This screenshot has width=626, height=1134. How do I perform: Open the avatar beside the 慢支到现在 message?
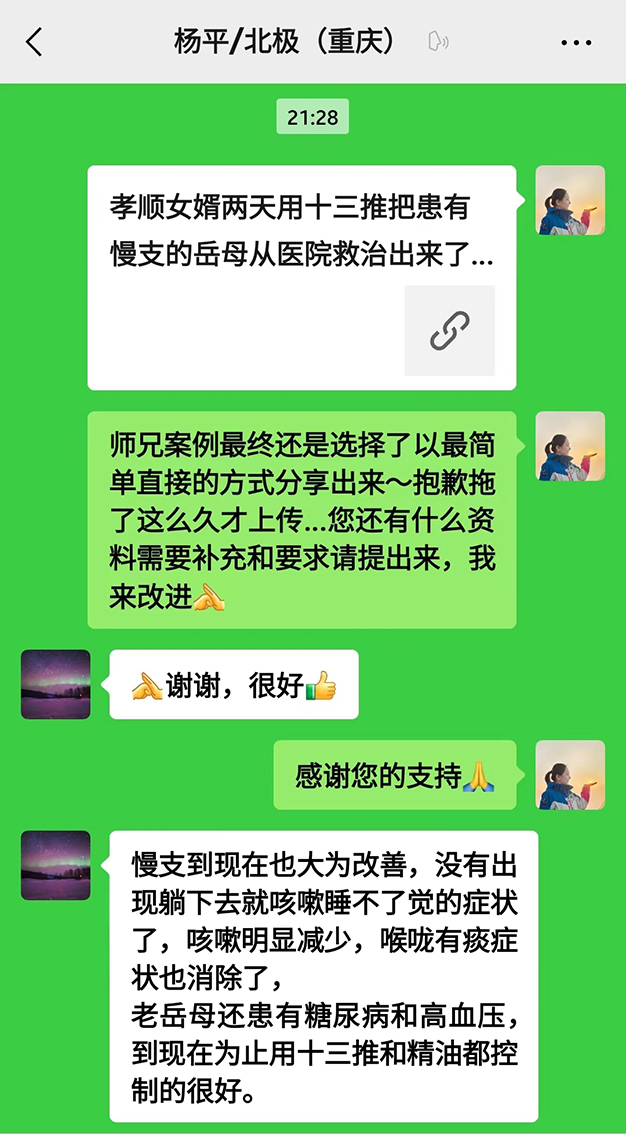[56, 865]
